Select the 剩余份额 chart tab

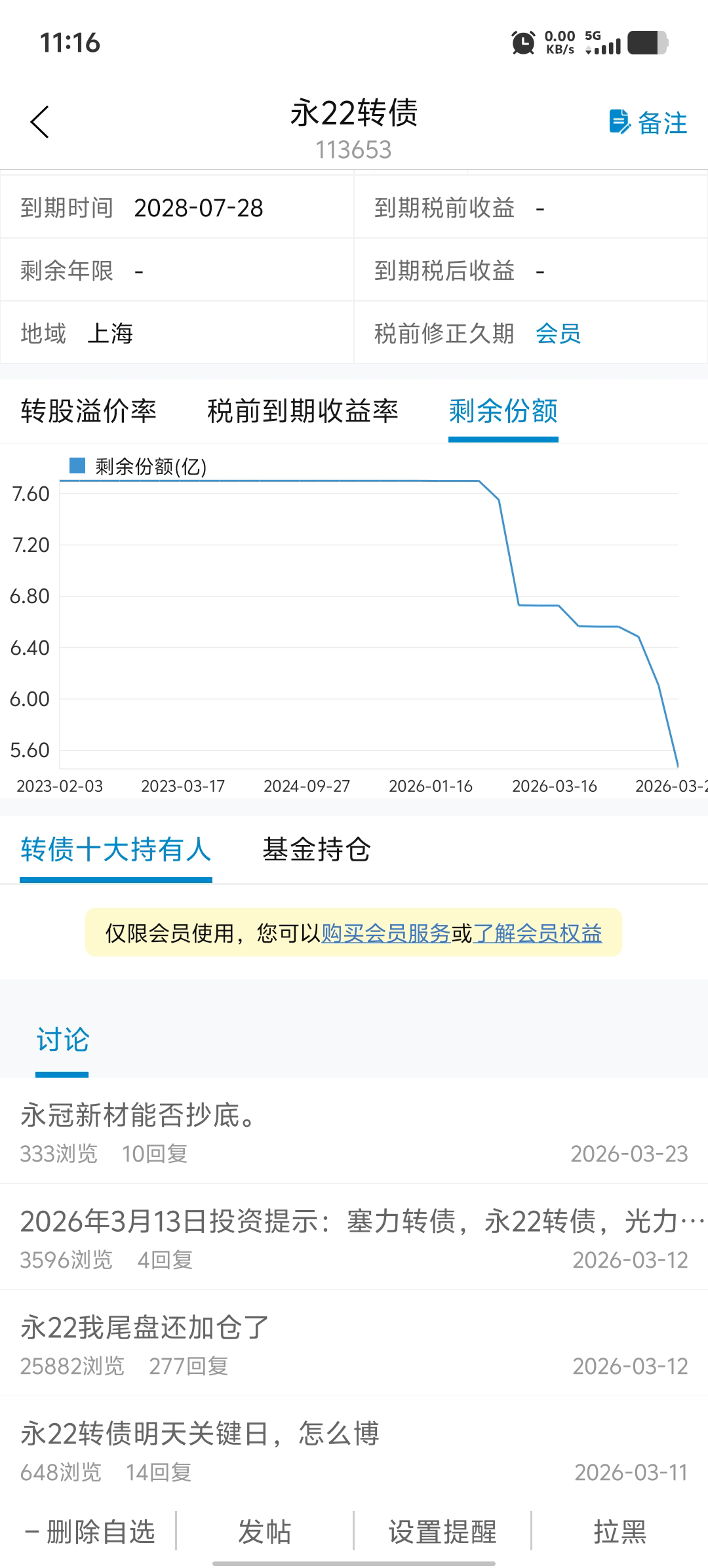503,411
